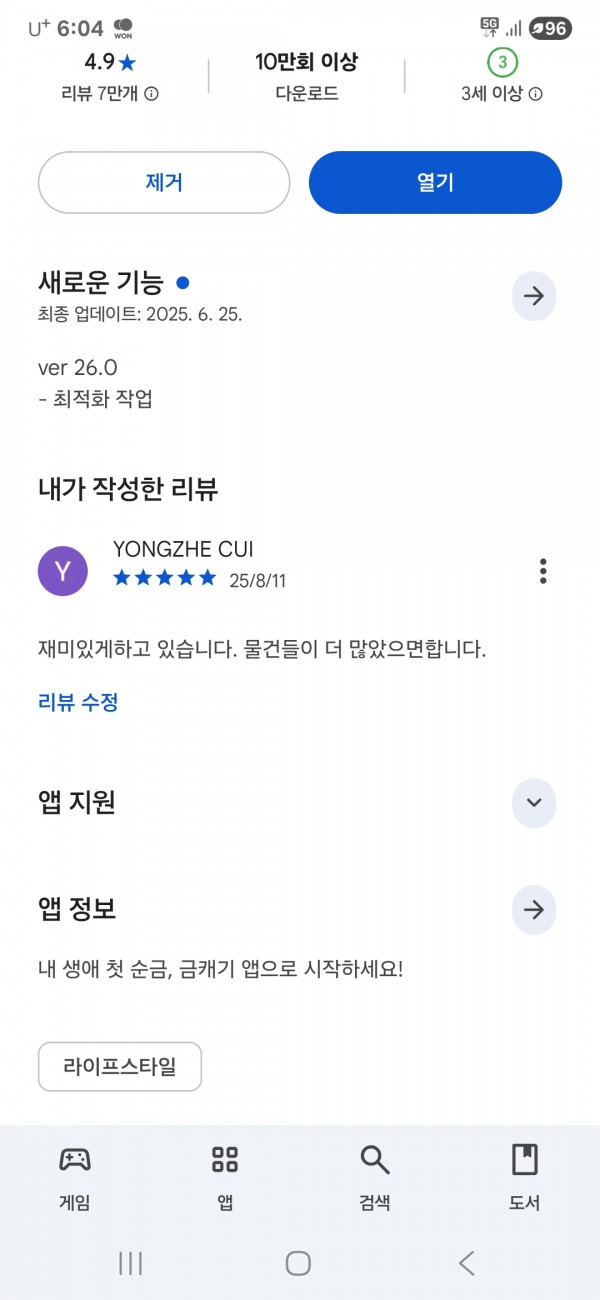
Task: Open the 새로운 기능 arrow
Action: (x=534, y=296)
